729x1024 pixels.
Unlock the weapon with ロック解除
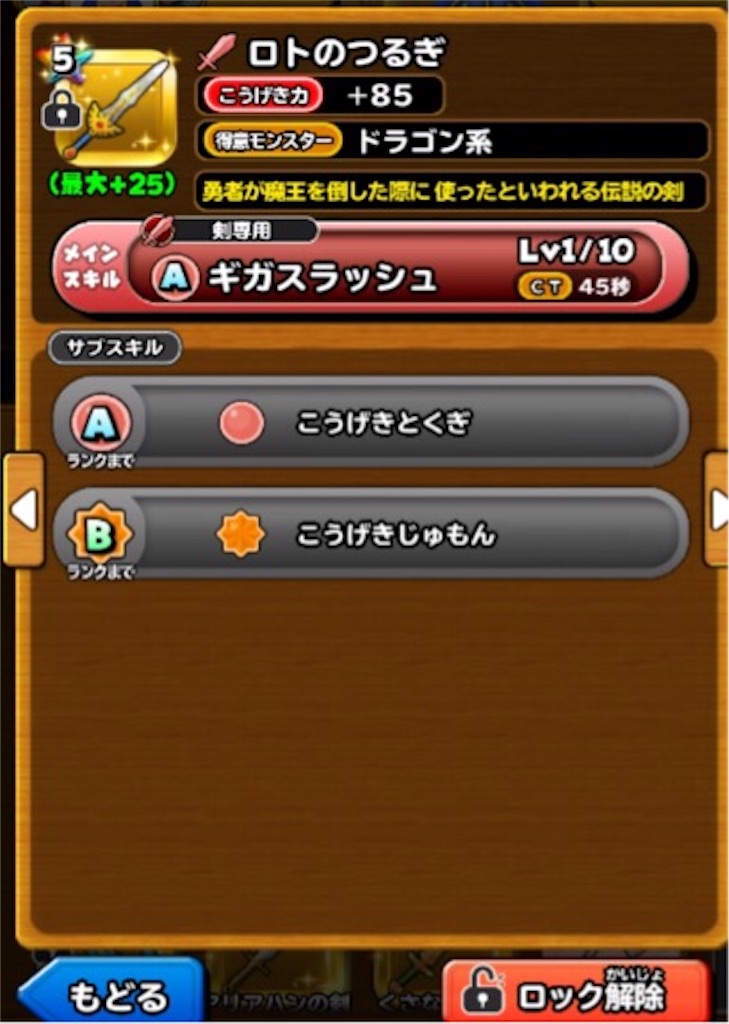point(577,994)
